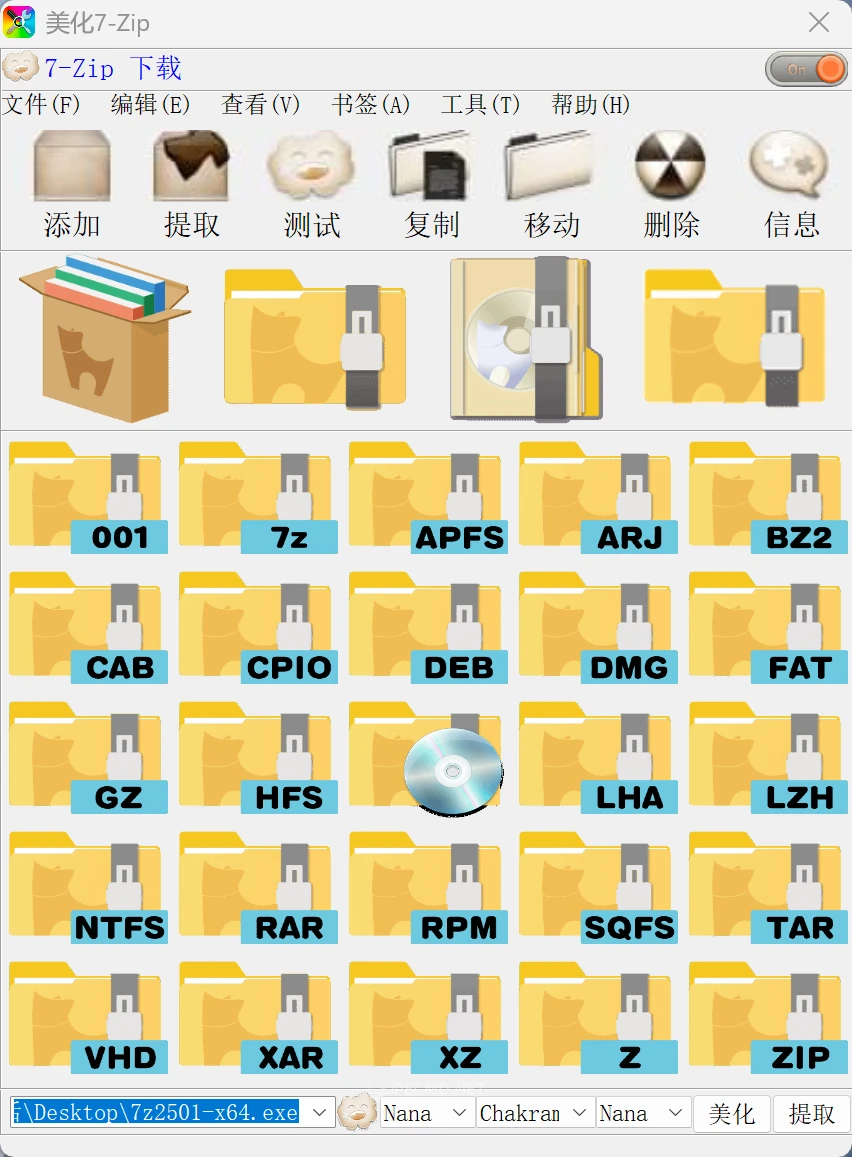Open the 工具(T) menu
852x1157 pixels.
480,105
